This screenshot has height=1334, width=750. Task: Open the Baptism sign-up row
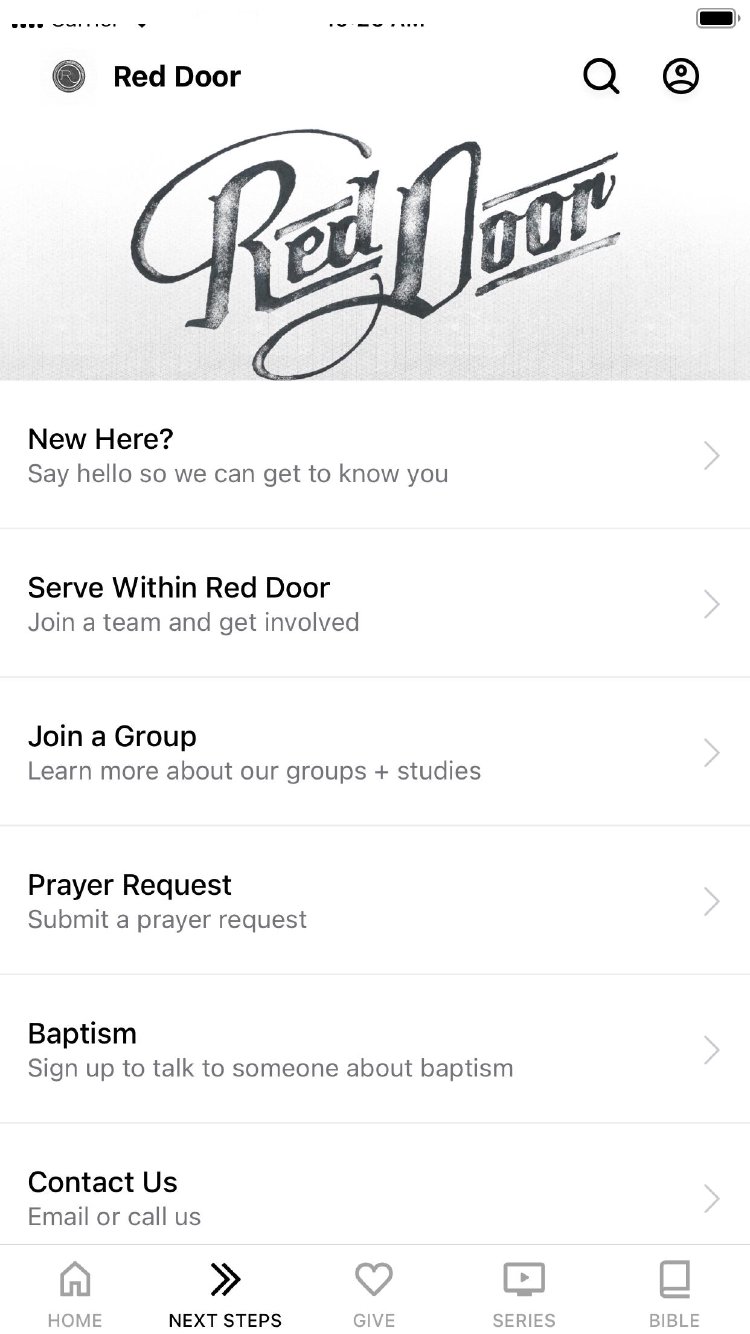point(375,1049)
